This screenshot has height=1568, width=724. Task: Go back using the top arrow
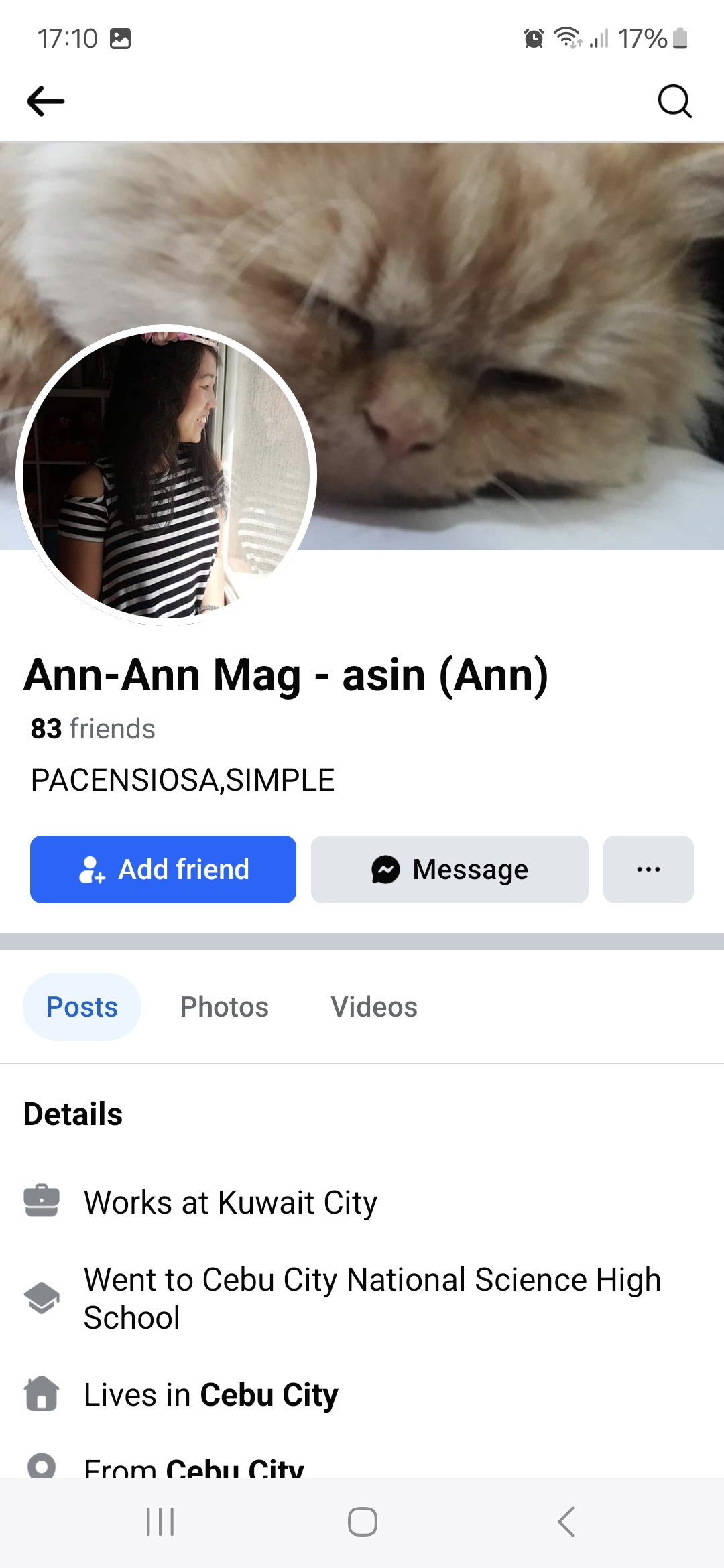tap(46, 101)
